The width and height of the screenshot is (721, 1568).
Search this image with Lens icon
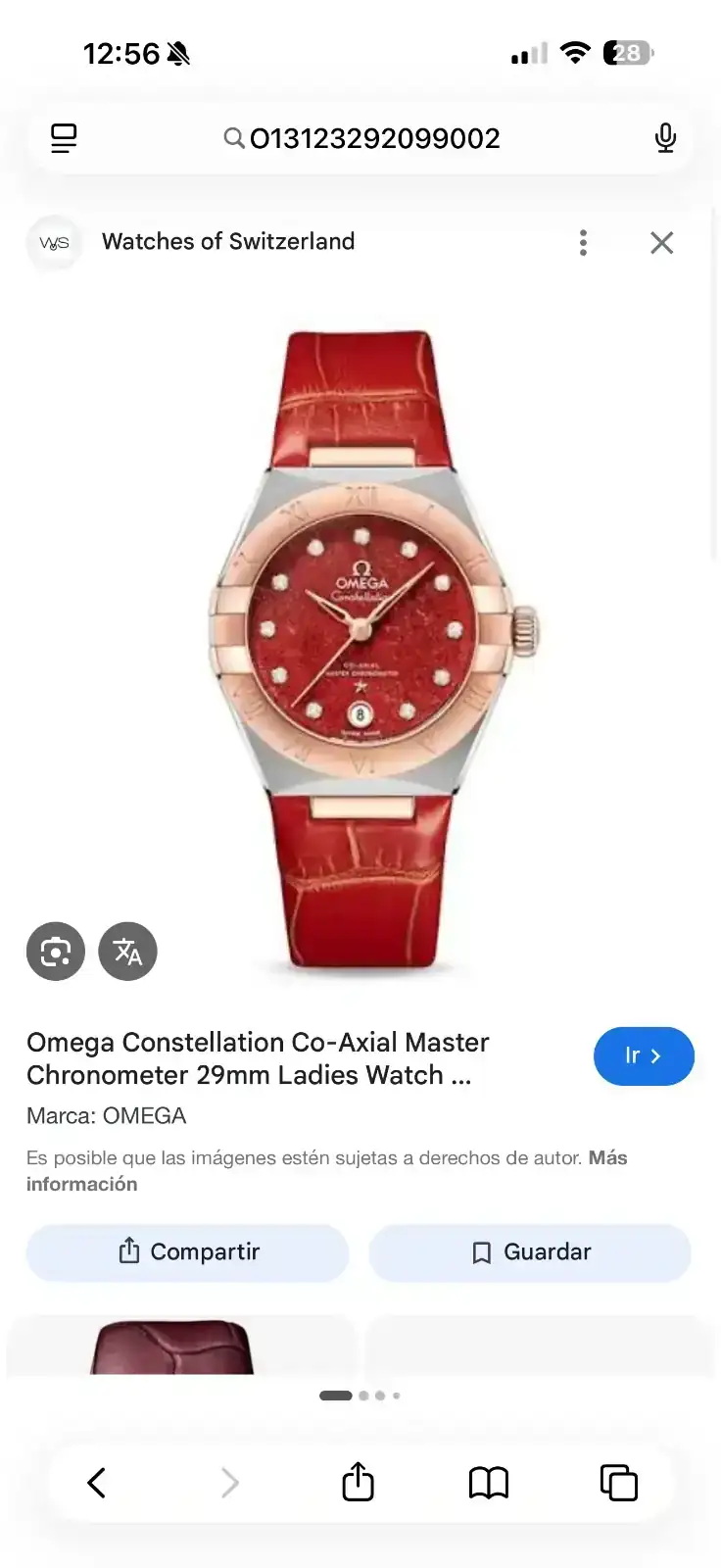pos(56,952)
